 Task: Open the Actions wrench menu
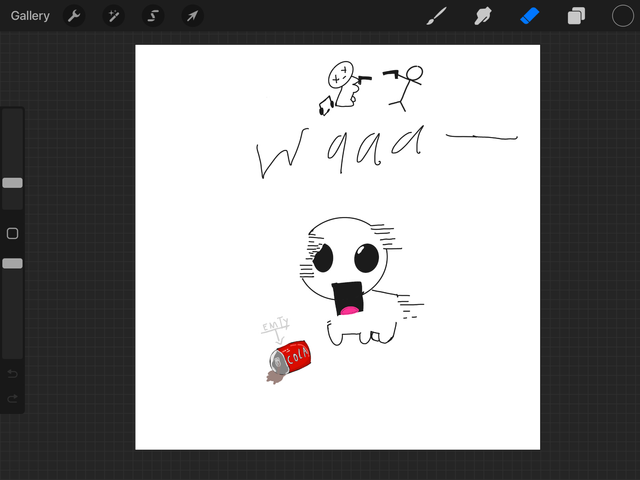tap(74, 16)
